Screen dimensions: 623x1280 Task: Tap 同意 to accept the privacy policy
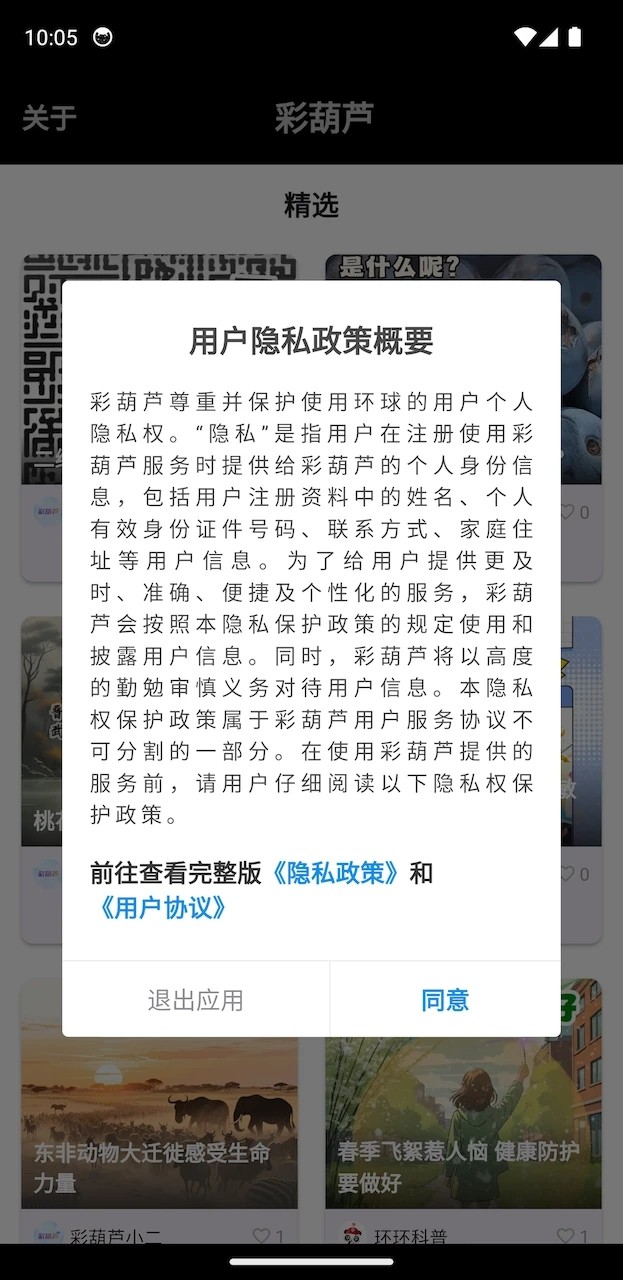[445, 1000]
